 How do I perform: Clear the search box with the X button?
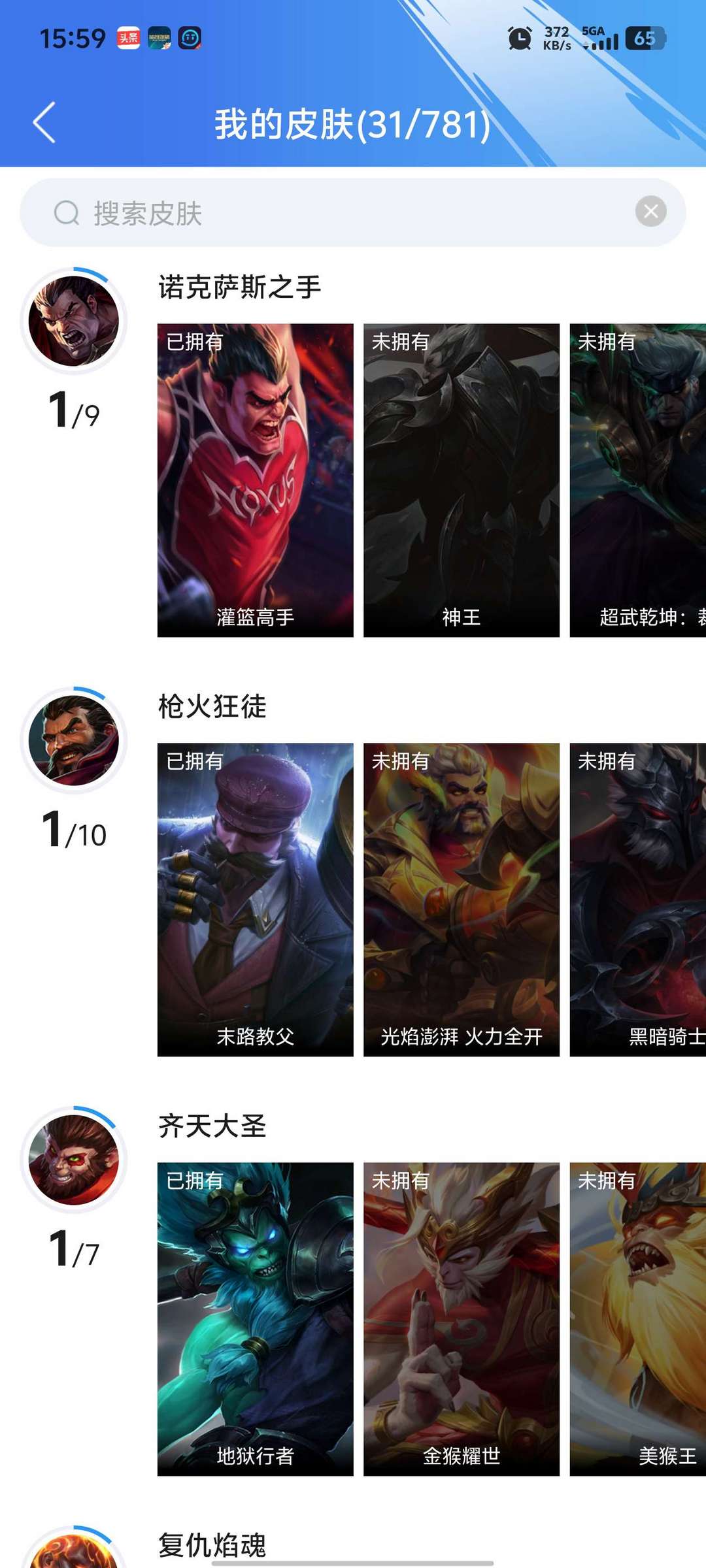(x=651, y=211)
